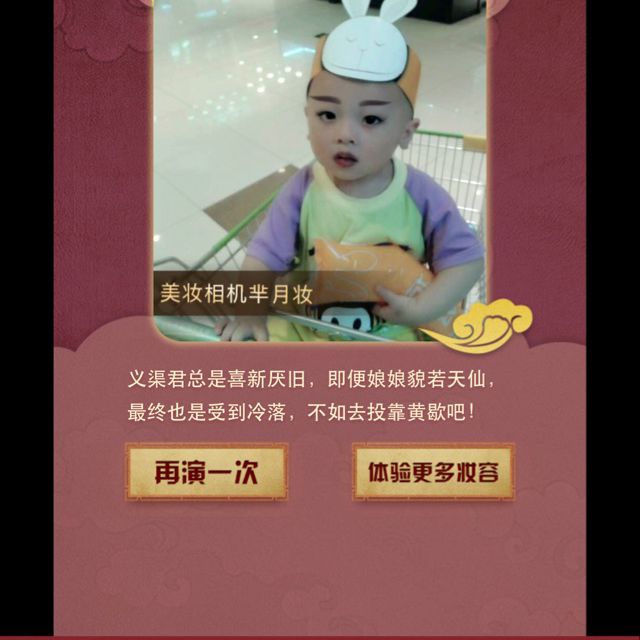Tap the 再演一次 button to replay
This screenshot has width=640, height=640.
pyautogui.click(x=206, y=472)
